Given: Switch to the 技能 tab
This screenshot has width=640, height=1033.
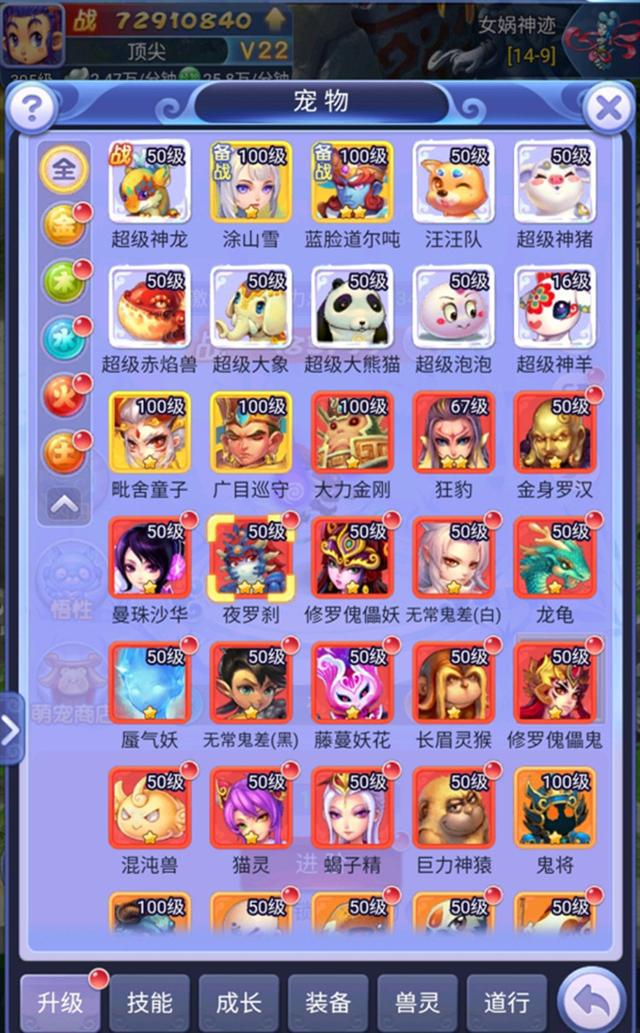Looking at the screenshot, I should click(150, 1002).
